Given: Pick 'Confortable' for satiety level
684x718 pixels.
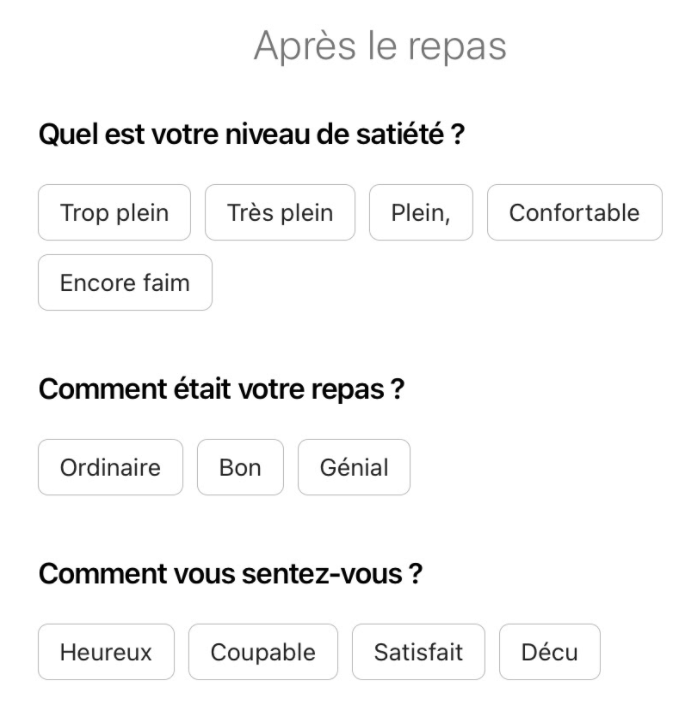Looking at the screenshot, I should [x=574, y=213].
